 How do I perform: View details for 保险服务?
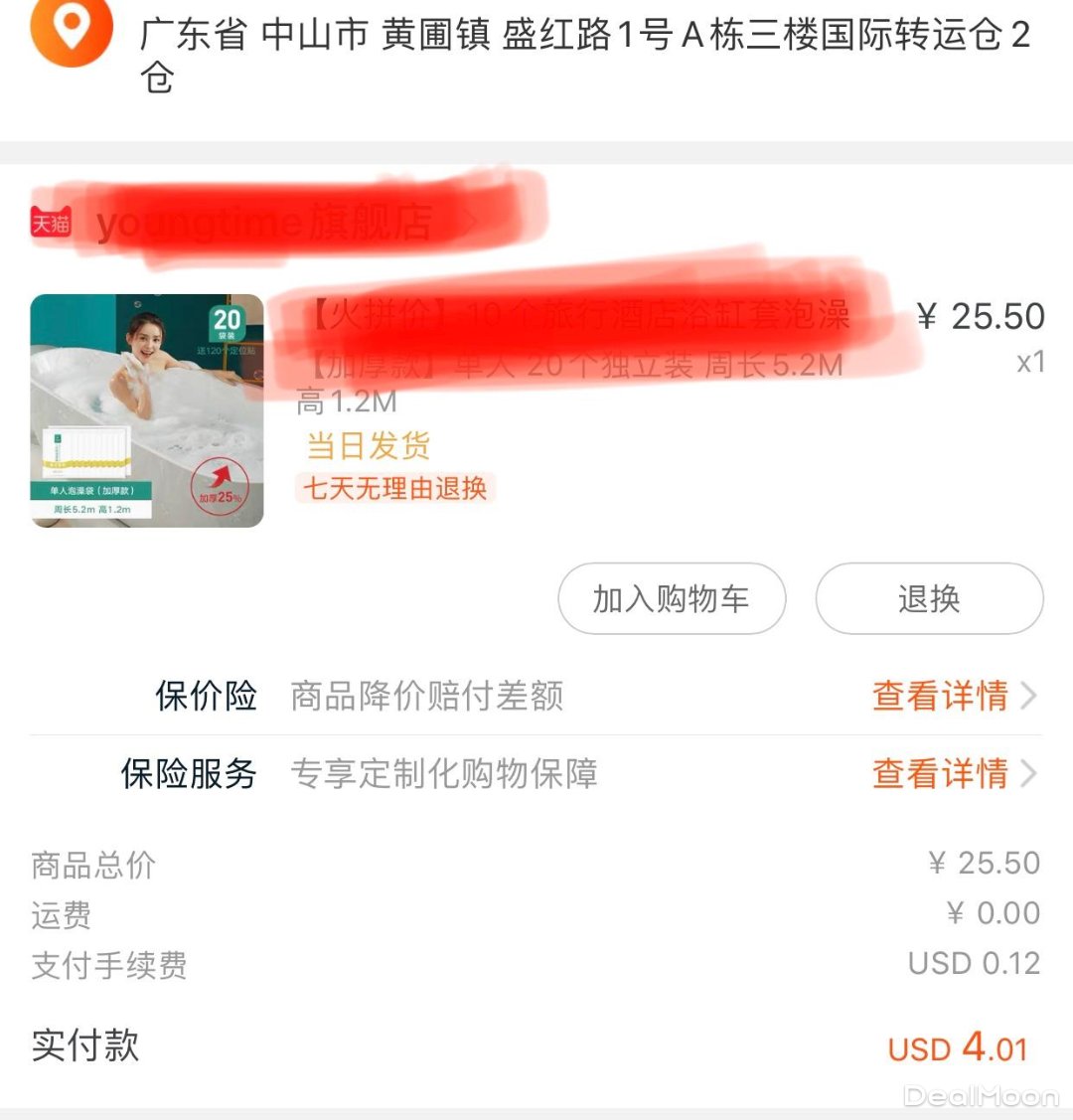pos(952,773)
